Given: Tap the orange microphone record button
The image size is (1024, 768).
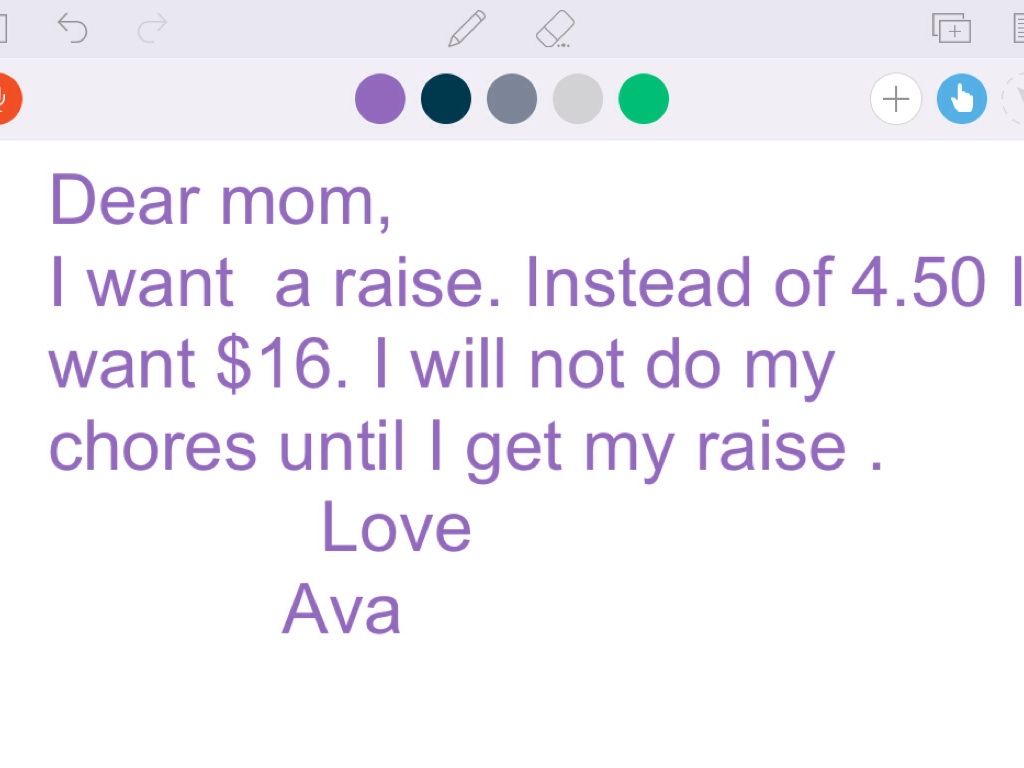Looking at the screenshot, I should pos(6,99).
